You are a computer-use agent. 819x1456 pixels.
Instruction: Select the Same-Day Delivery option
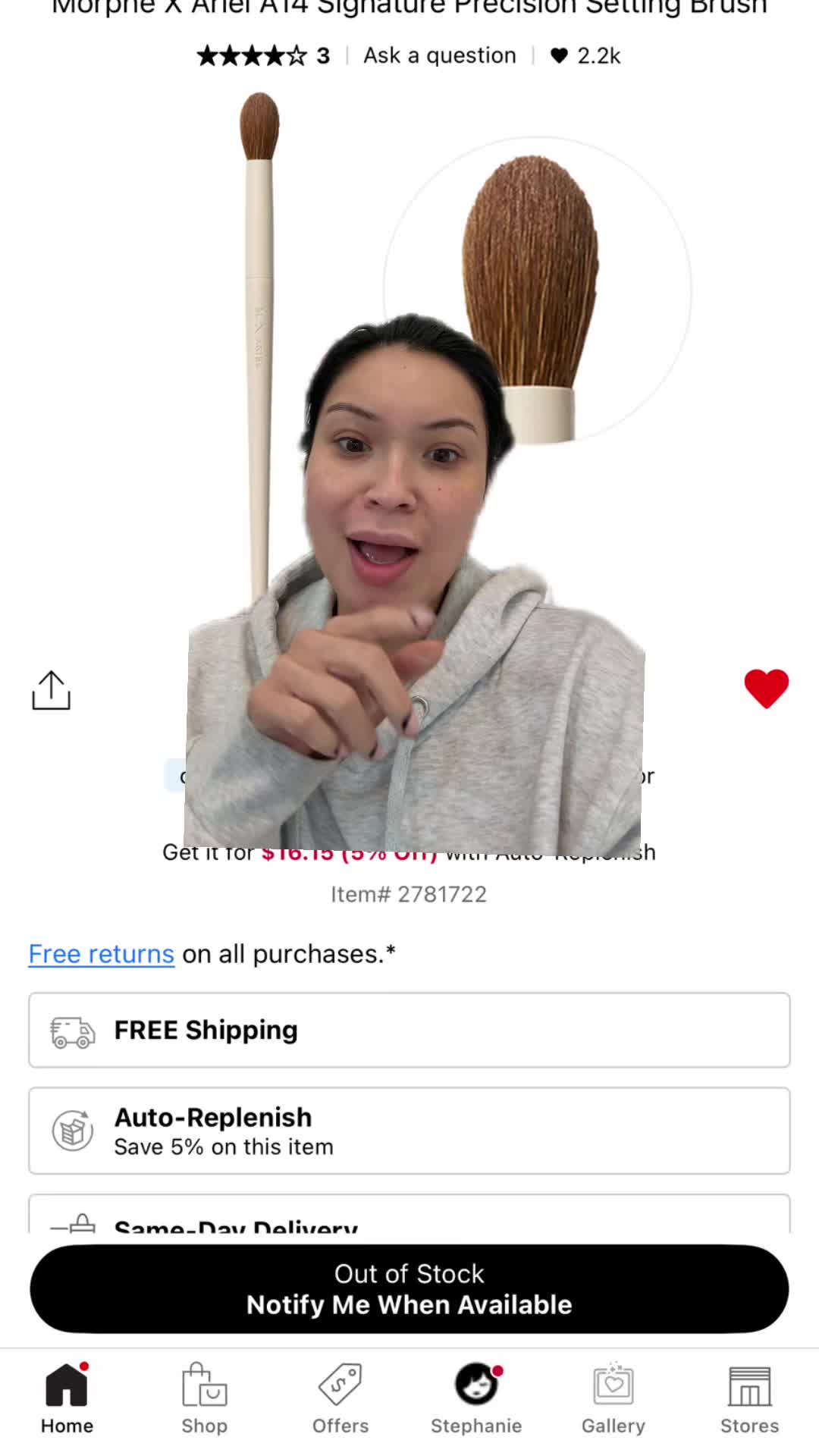coord(409,1217)
